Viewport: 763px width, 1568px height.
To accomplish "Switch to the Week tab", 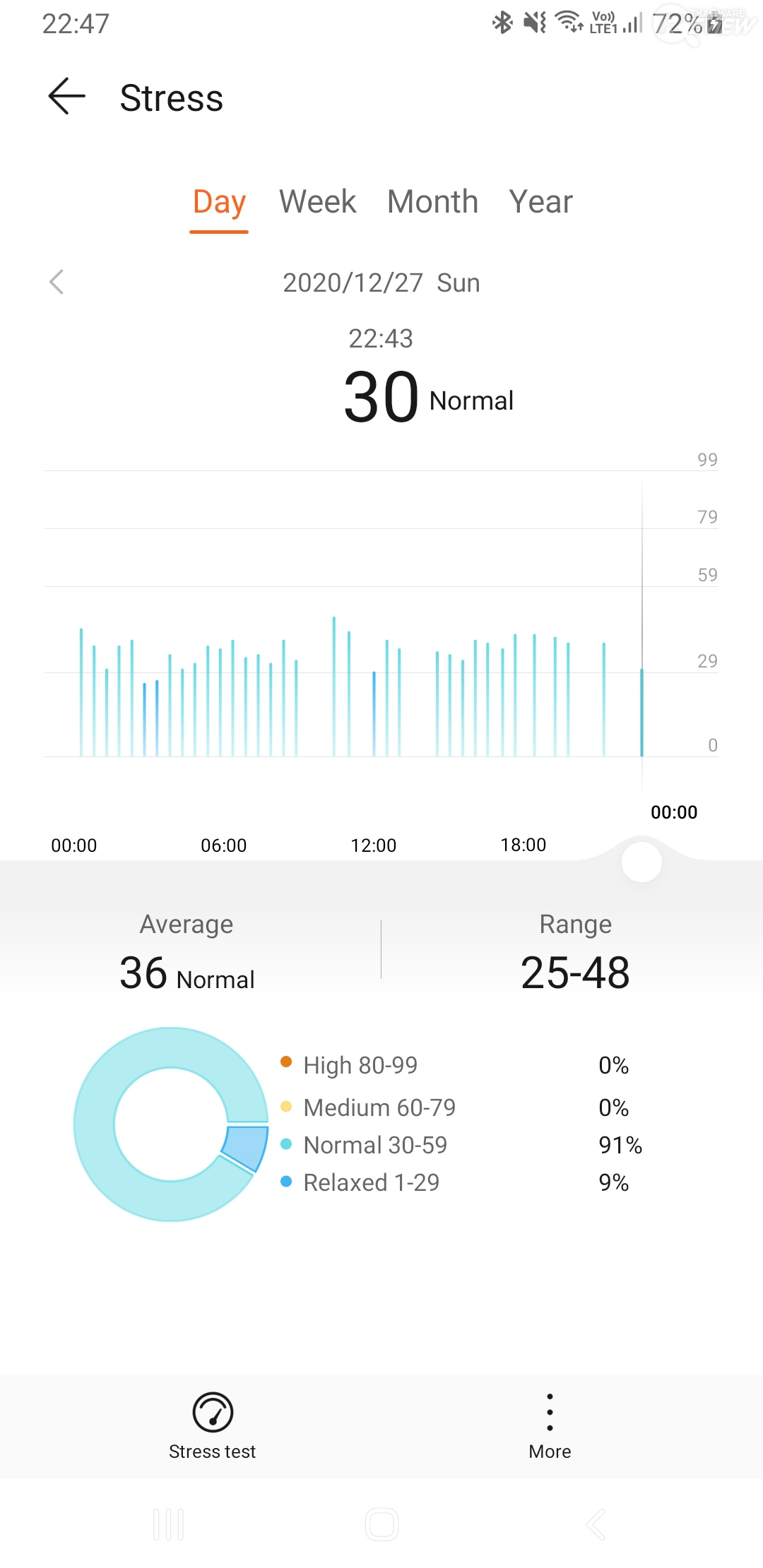I will pyautogui.click(x=317, y=202).
